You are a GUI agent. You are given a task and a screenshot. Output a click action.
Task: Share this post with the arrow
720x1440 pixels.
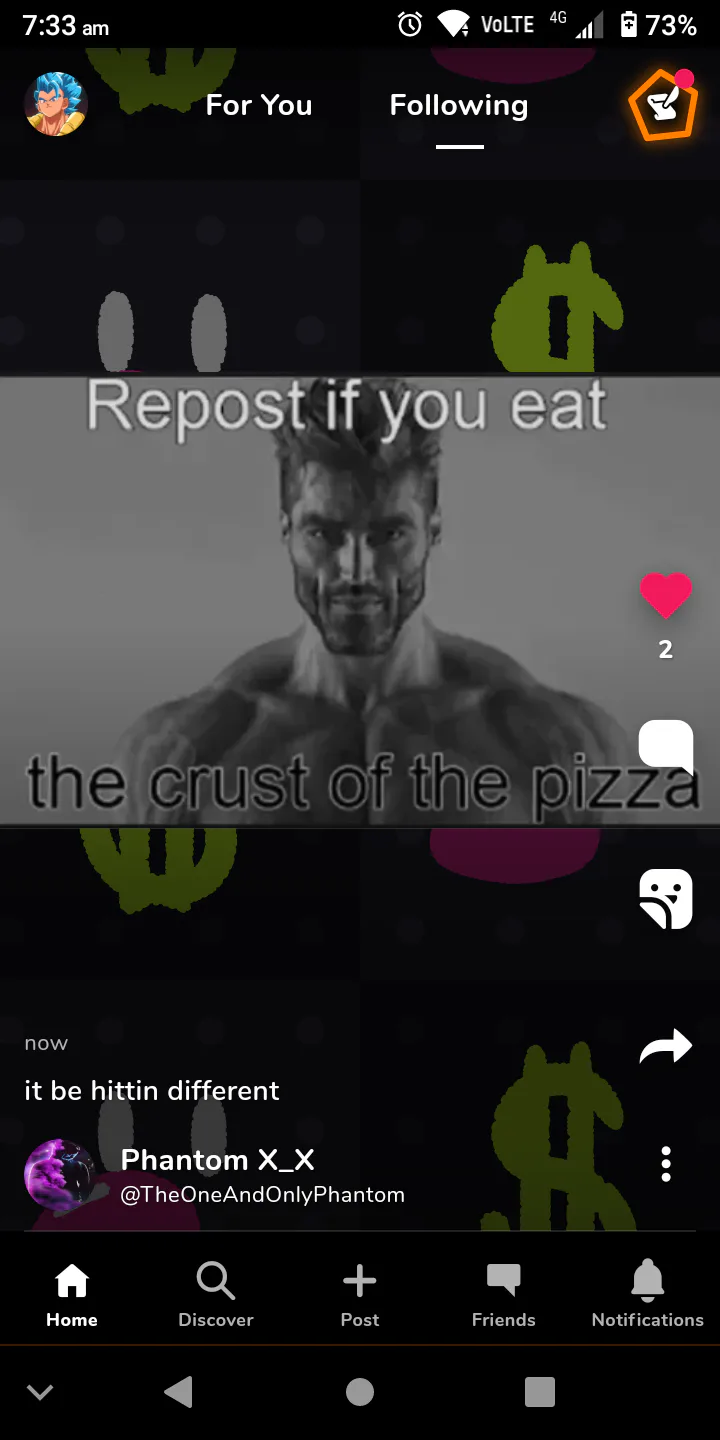click(665, 1046)
